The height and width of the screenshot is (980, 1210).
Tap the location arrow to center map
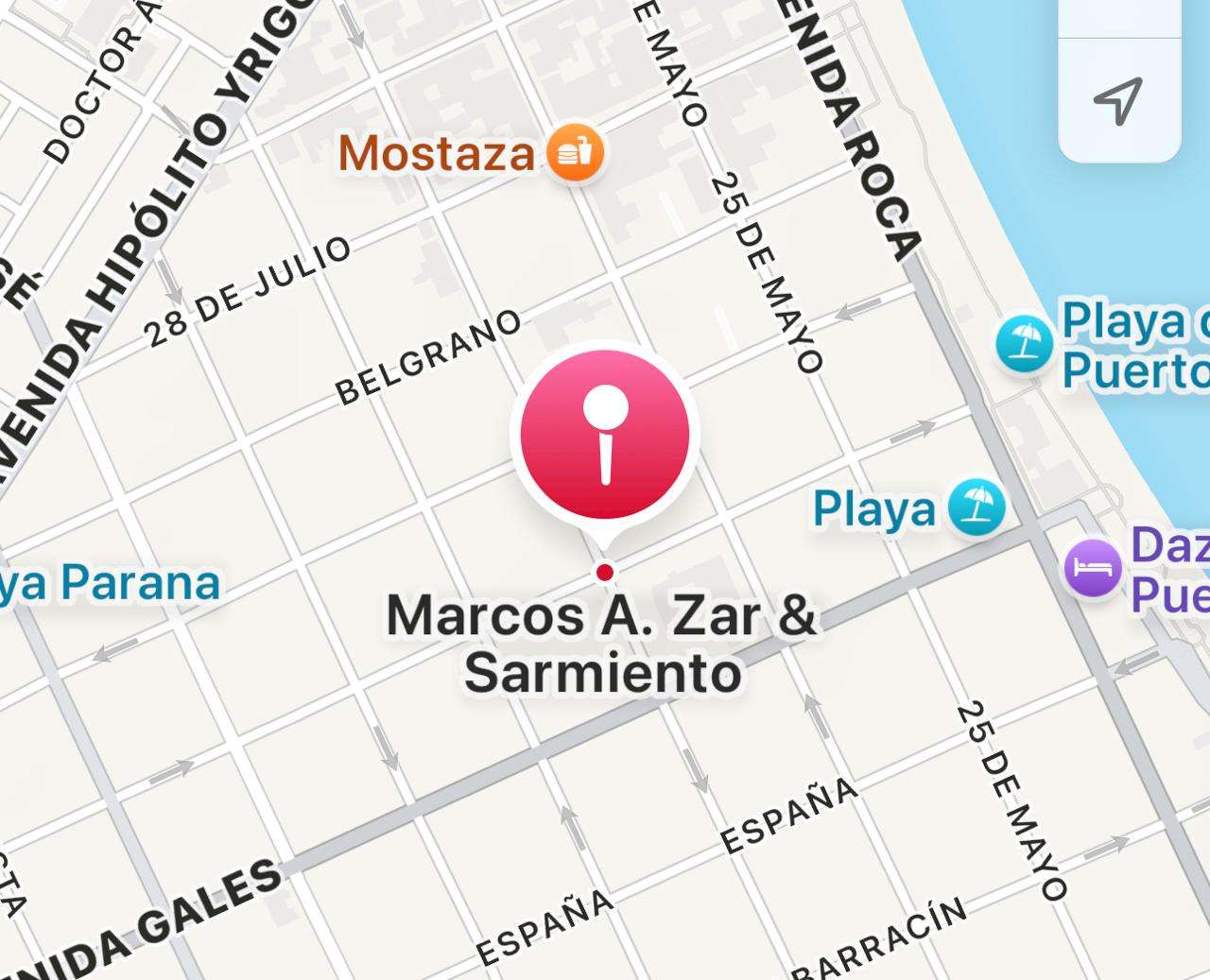pyautogui.click(x=1118, y=100)
